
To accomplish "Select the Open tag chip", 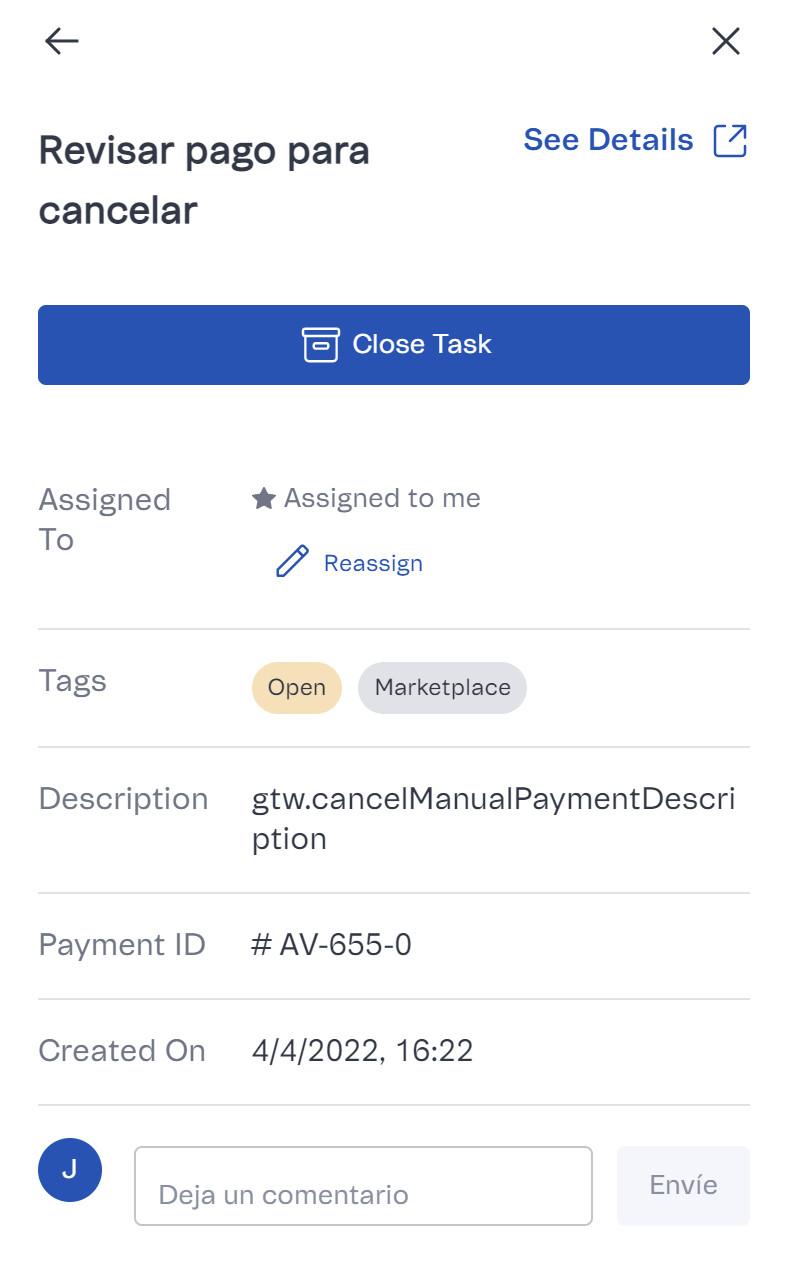I will coord(296,688).
